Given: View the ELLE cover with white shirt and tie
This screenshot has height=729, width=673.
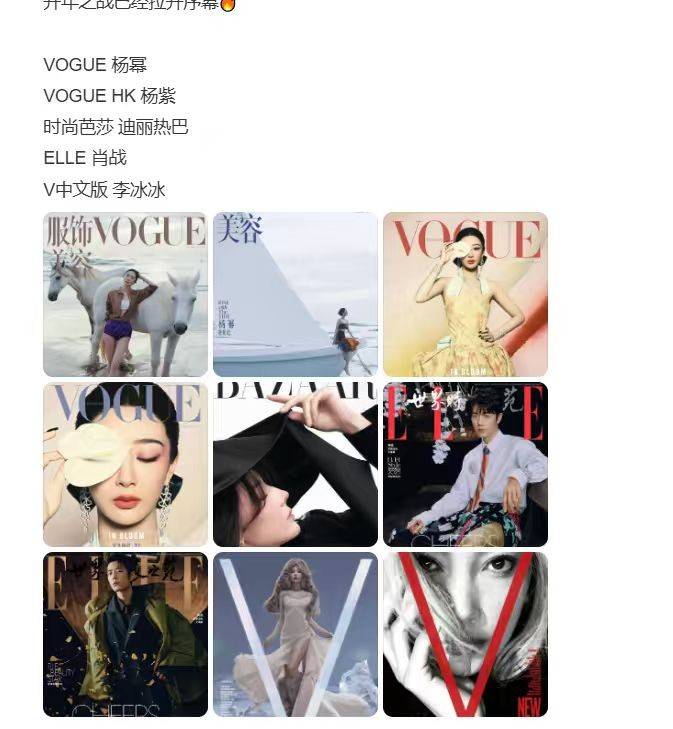Looking at the screenshot, I should 465,464.
